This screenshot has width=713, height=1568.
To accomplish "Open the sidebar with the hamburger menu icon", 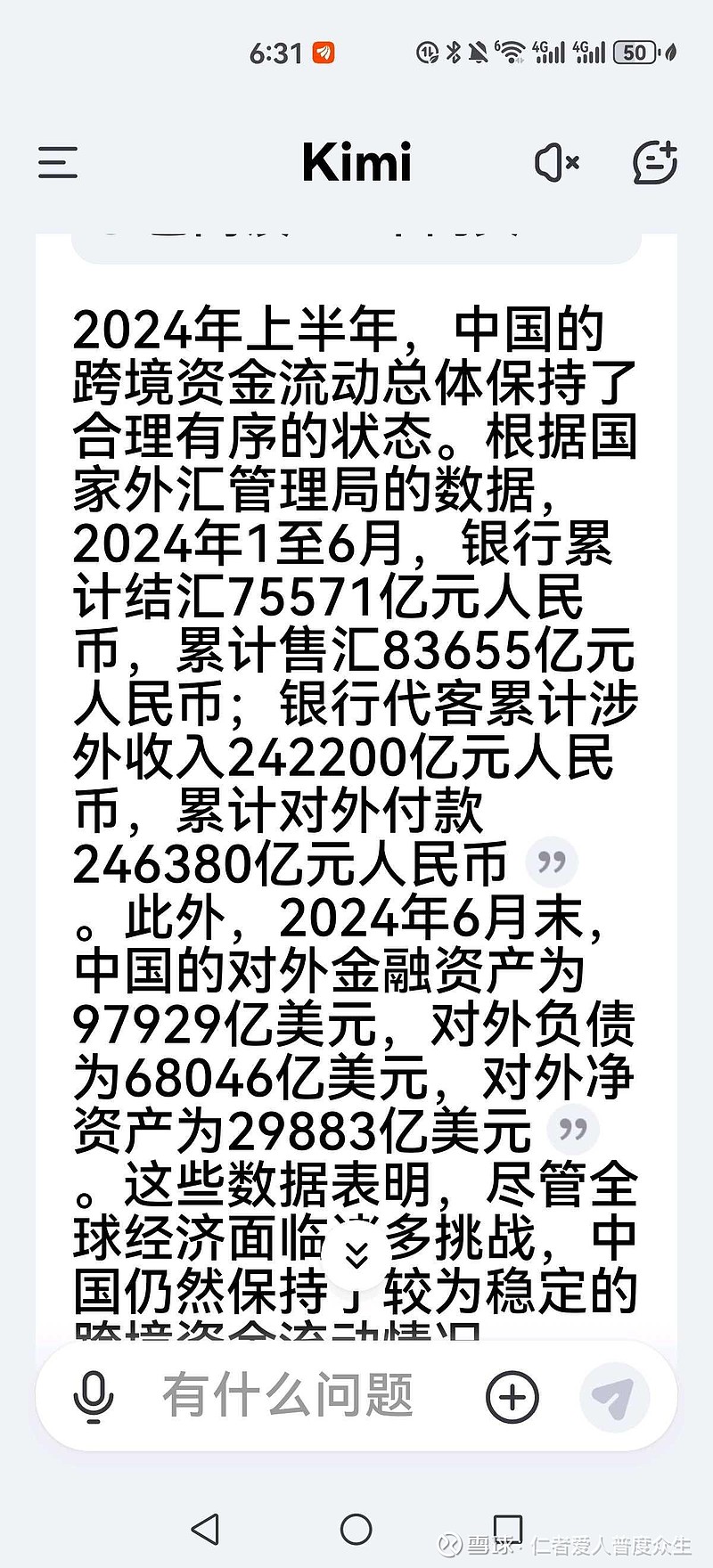I will pyautogui.click(x=57, y=164).
